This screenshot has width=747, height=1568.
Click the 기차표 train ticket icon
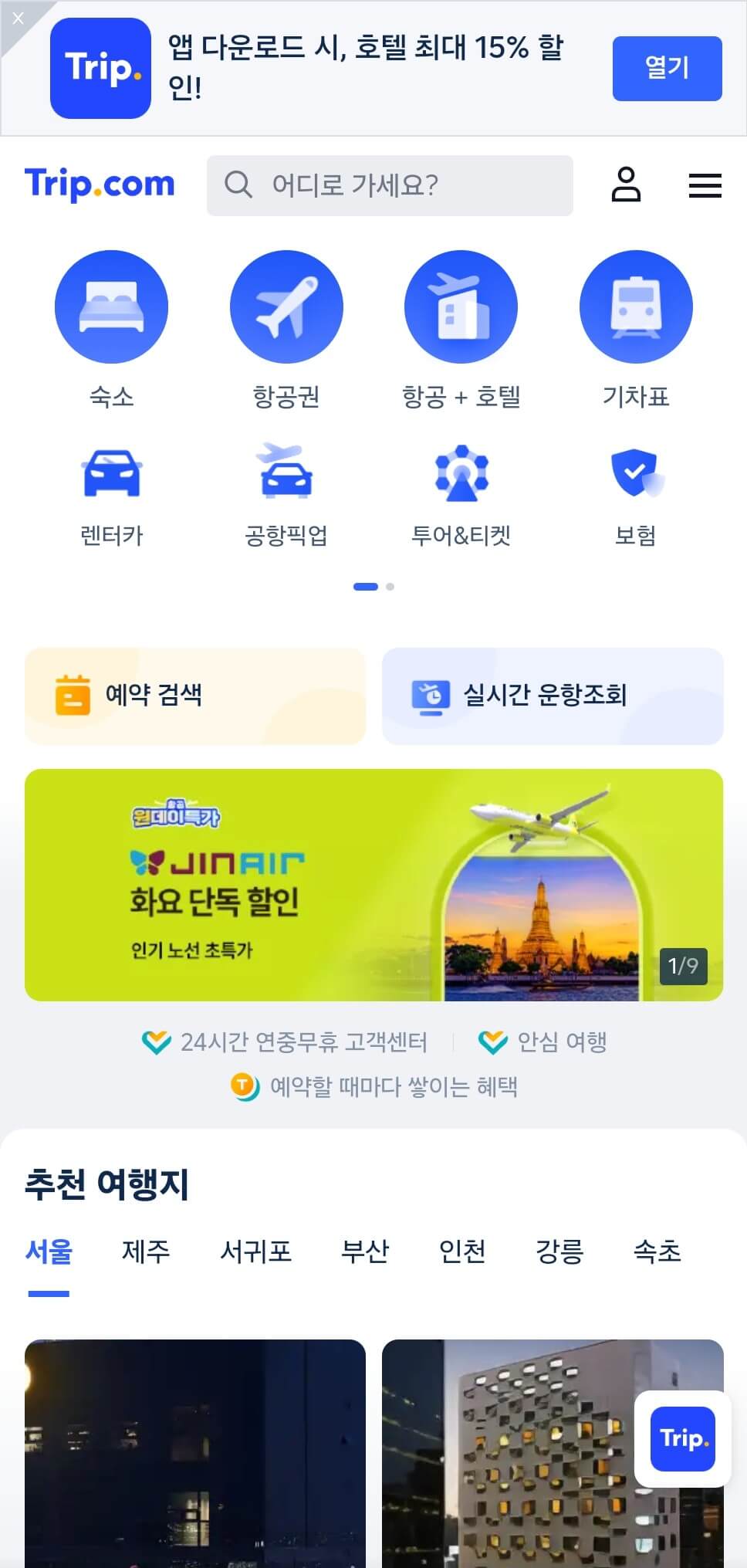point(635,306)
